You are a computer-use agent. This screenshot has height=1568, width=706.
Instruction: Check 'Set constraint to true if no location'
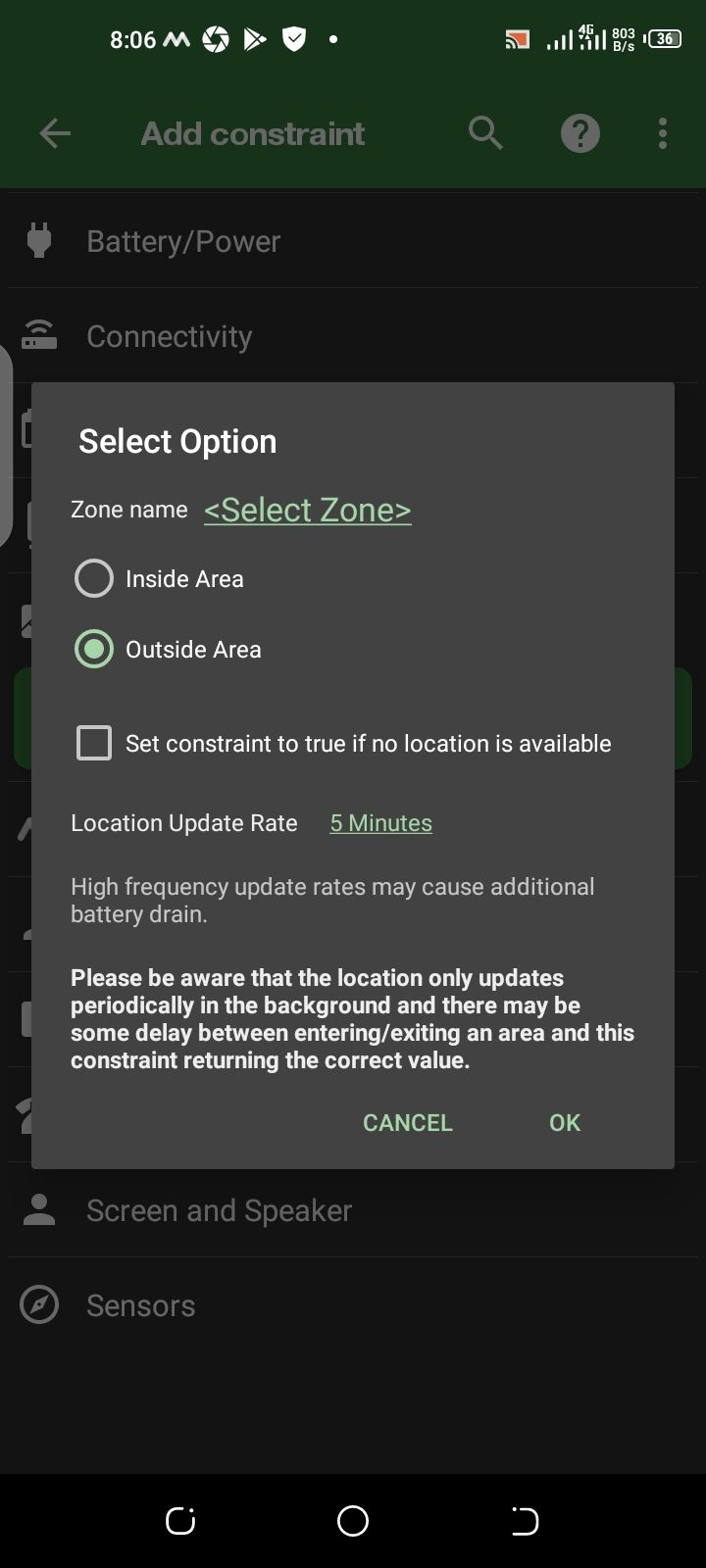(x=94, y=743)
